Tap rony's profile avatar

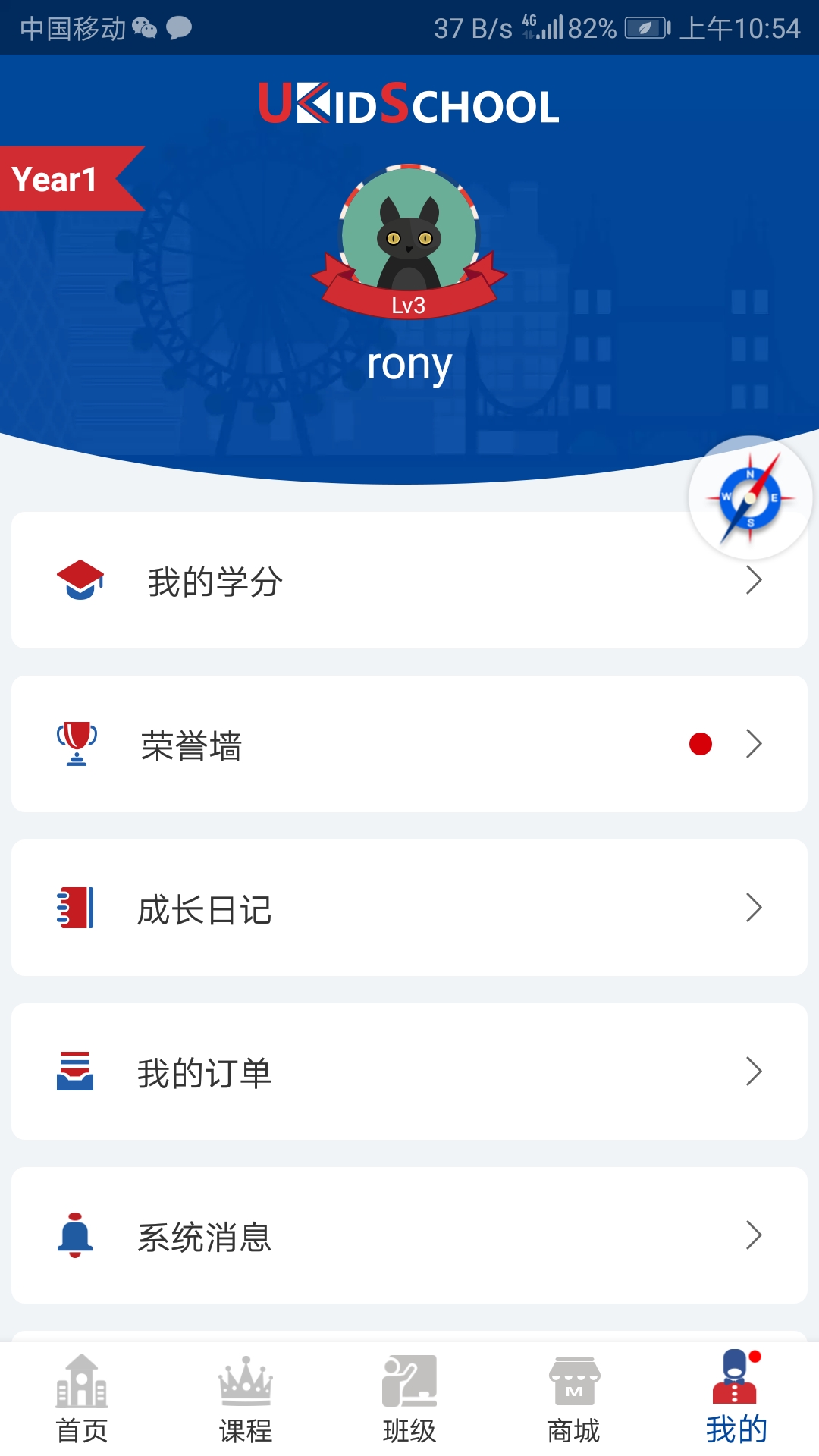pos(409,231)
